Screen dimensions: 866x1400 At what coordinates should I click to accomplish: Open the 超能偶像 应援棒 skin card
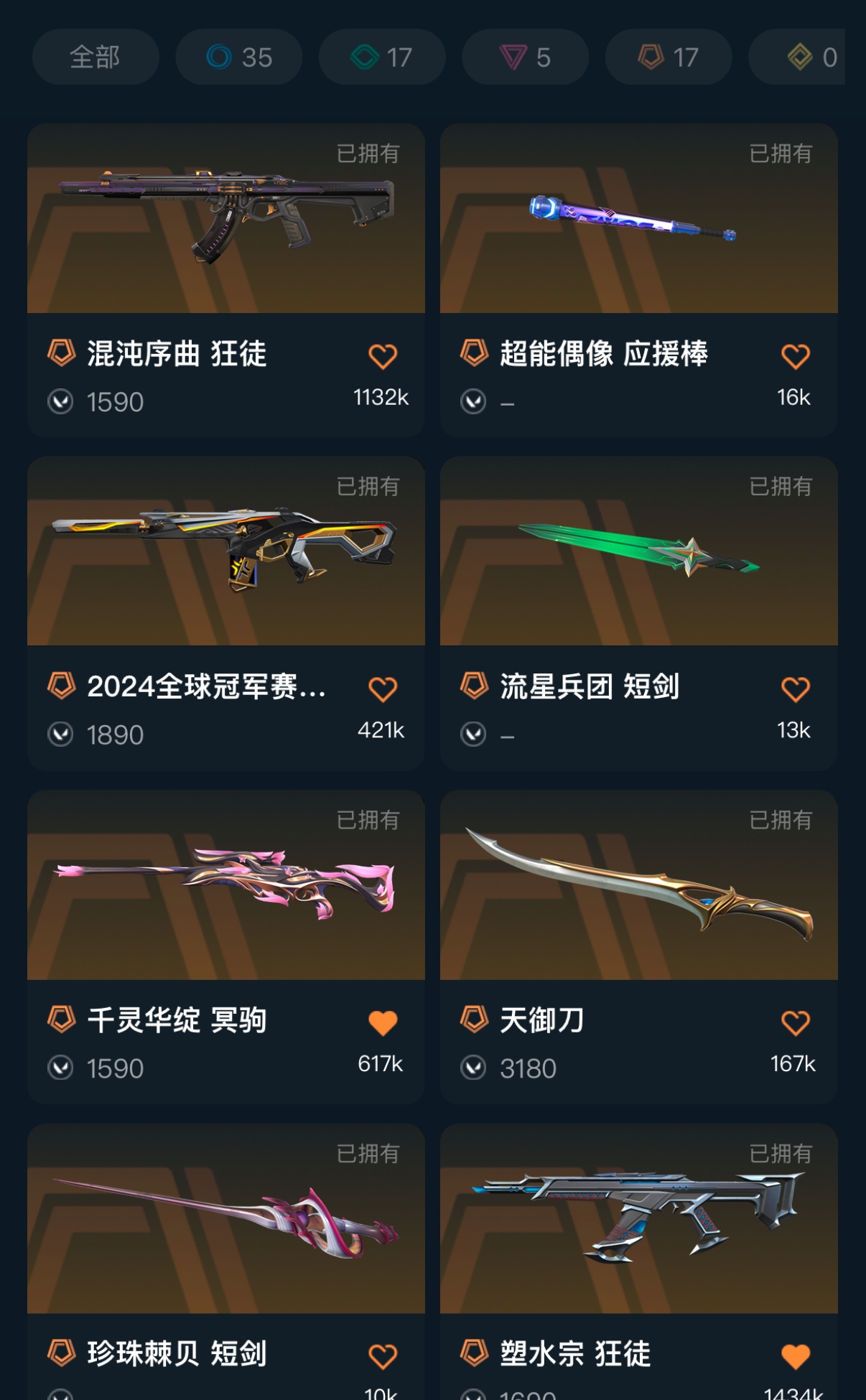pyautogui.click(x=639, y=281)
